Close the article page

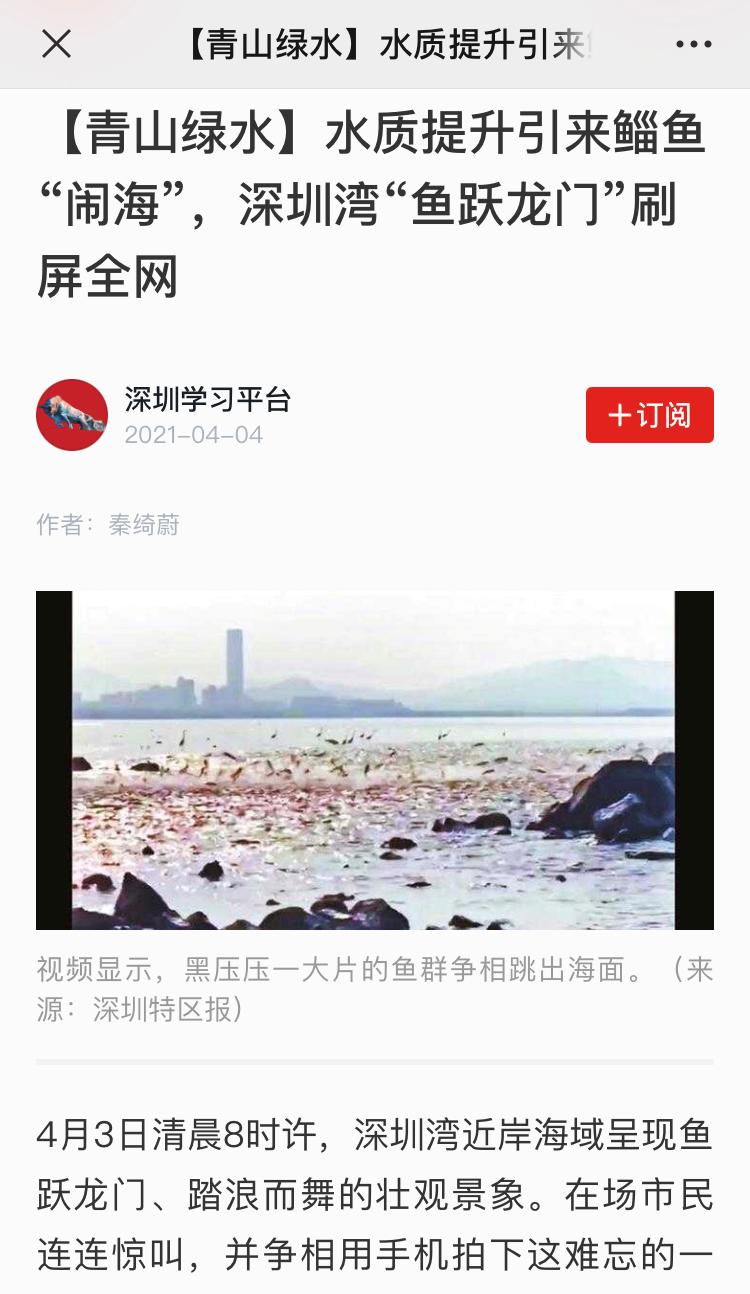(56, 44)
